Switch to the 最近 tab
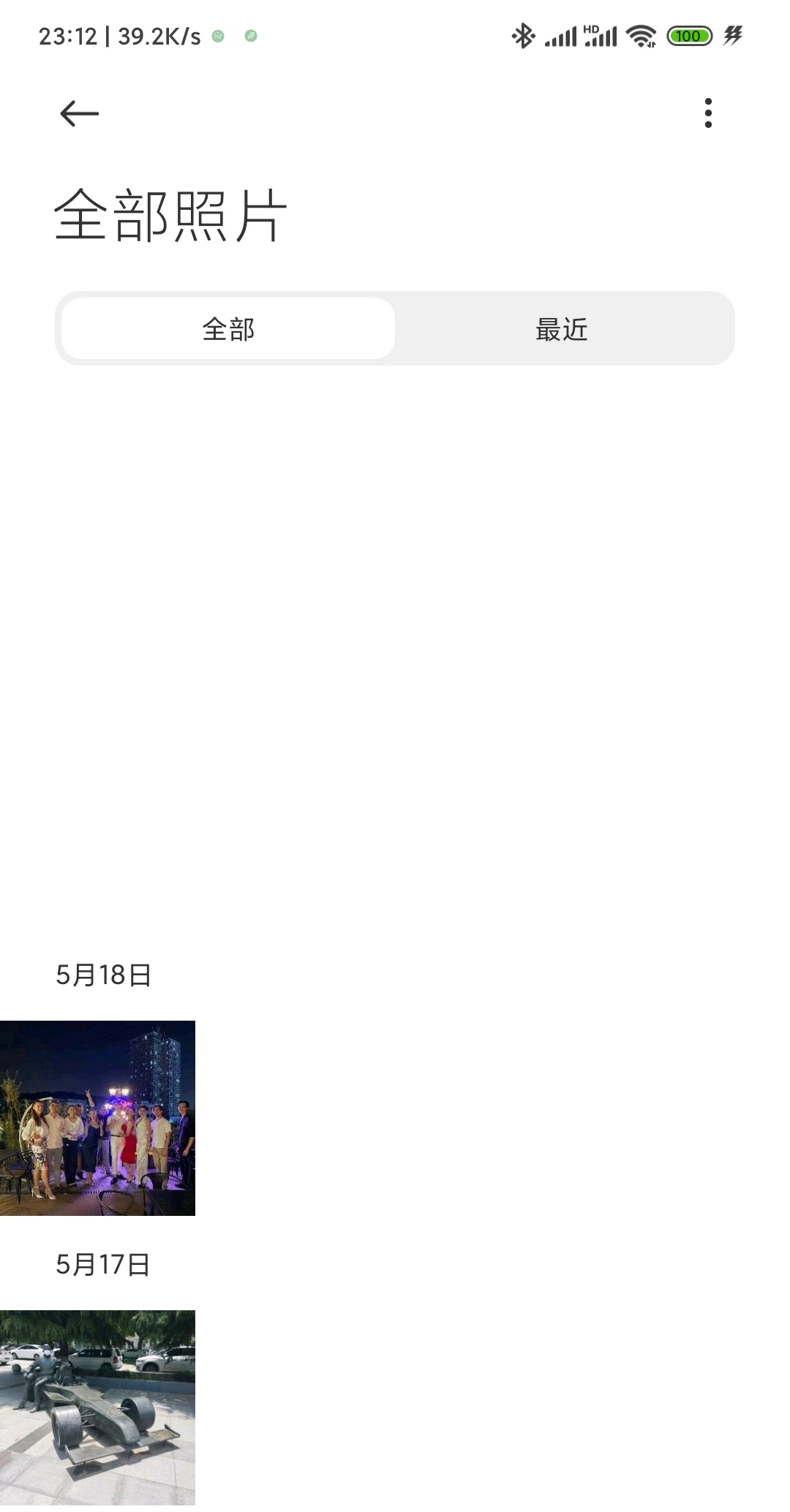 click(x=562, y=328)
